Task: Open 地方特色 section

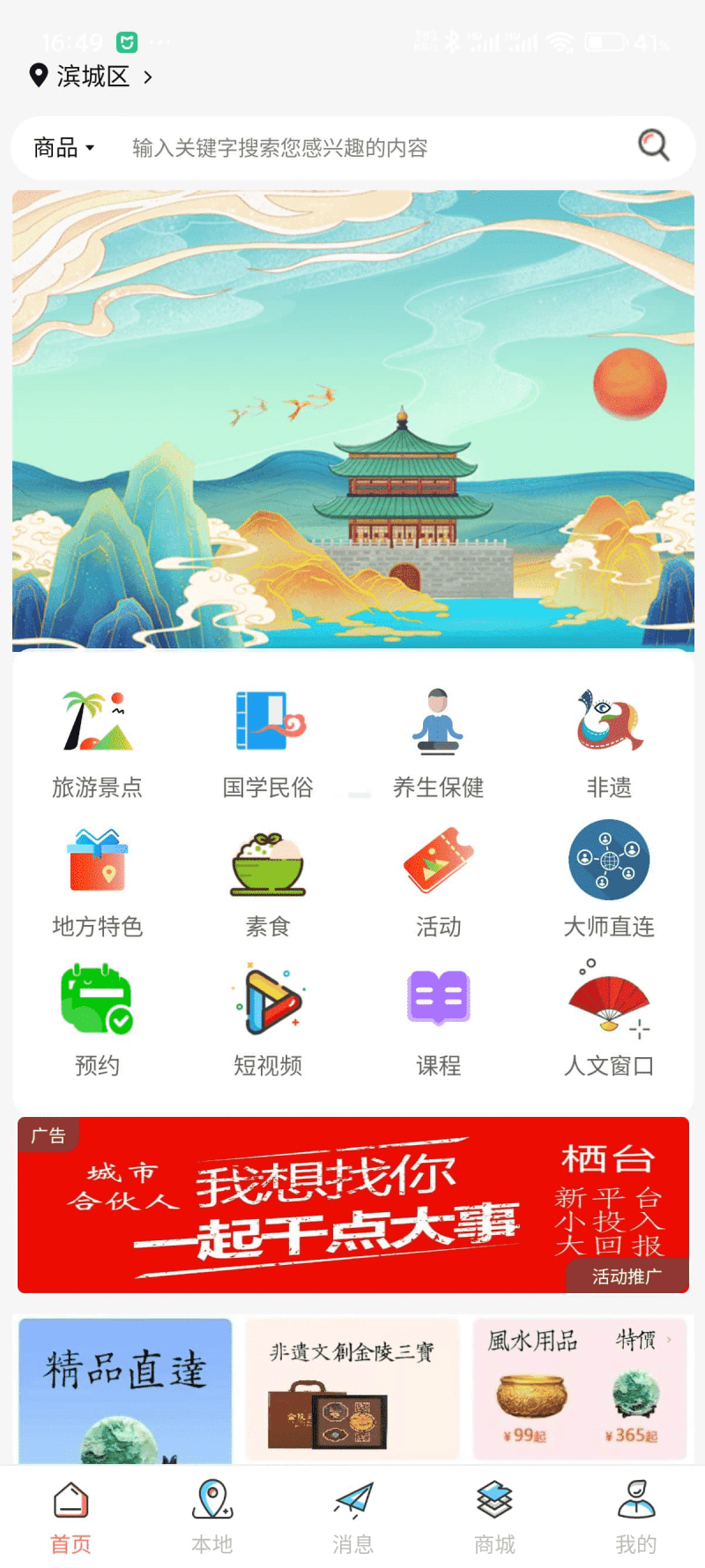Action: (97, 883)
